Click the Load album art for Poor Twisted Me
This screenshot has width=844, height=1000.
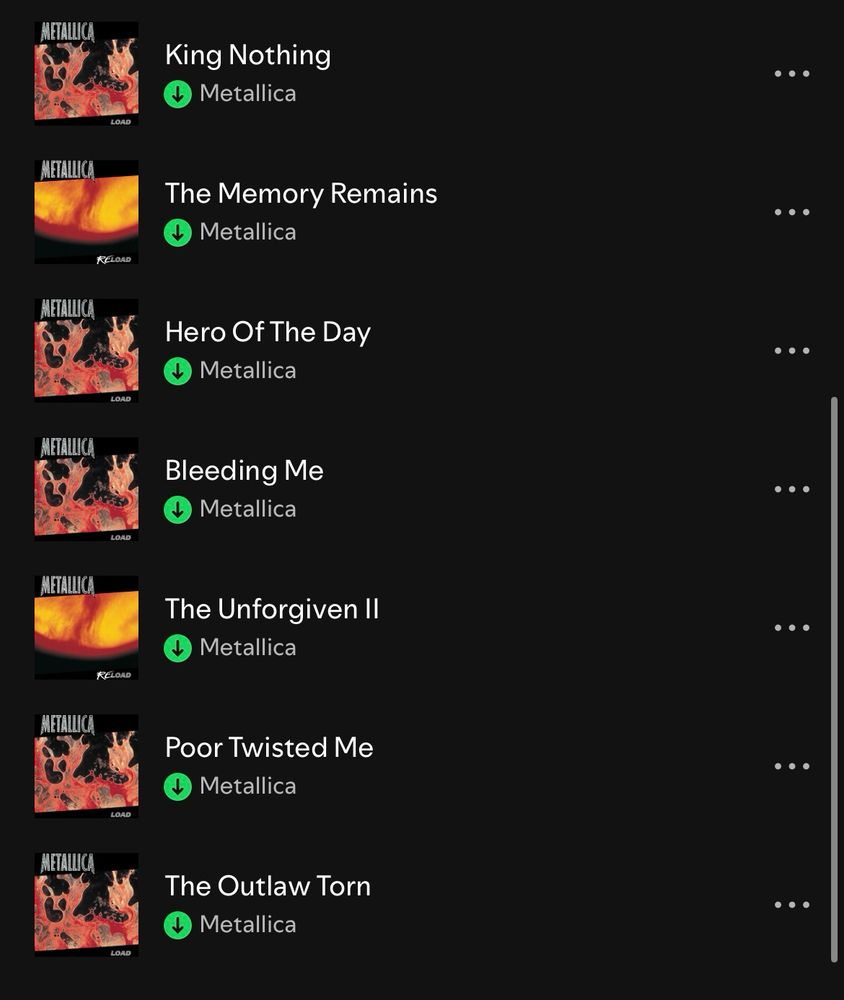86,766
